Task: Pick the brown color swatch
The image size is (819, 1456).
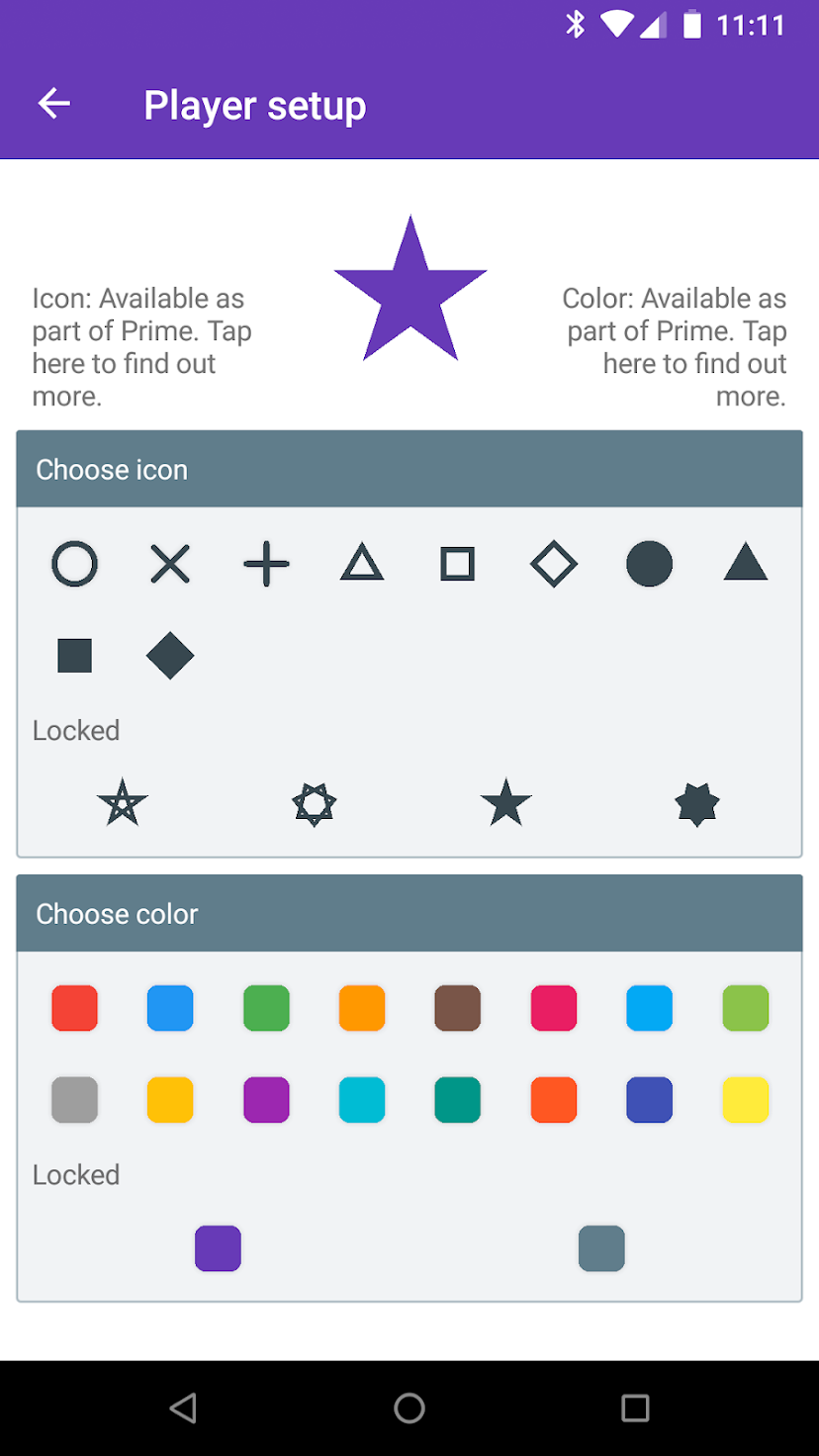Action: coord(458,1009)
